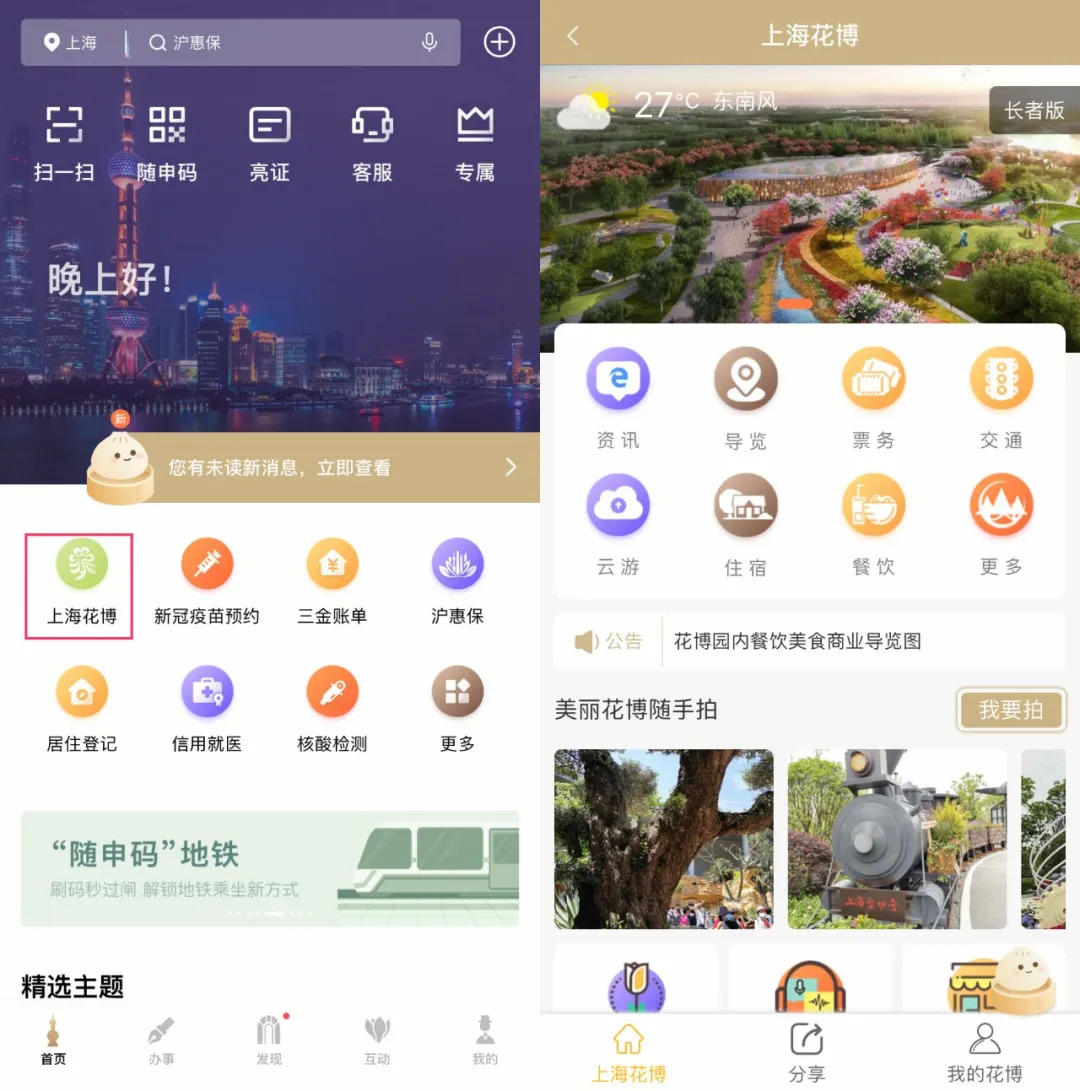Open 新冠疫苗预约 vaccine booking
Viewport: 1080px width, 1091px height.
(206, 584)
